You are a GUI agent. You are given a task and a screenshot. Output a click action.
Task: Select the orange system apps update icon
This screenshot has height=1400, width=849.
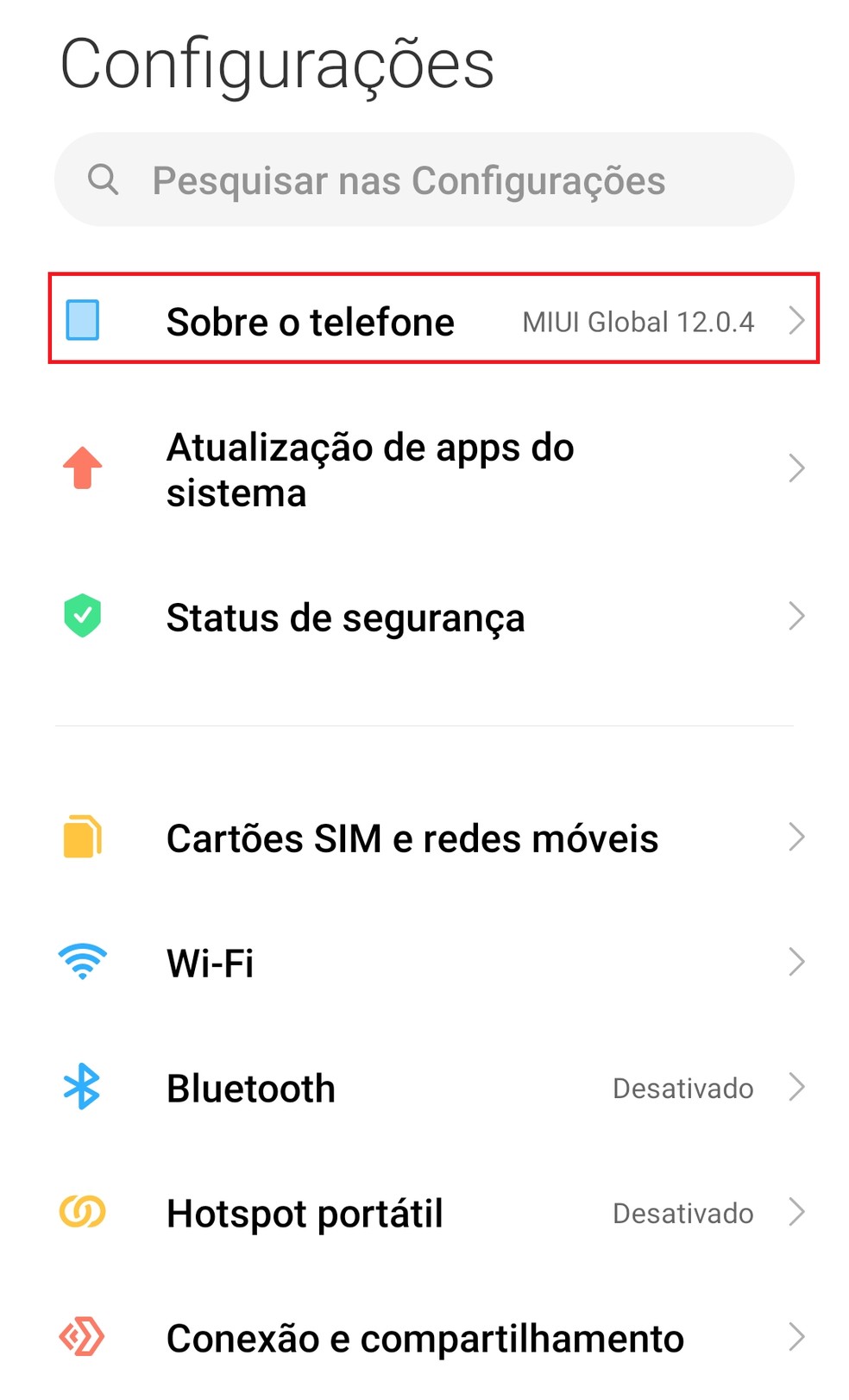(82, 468)
